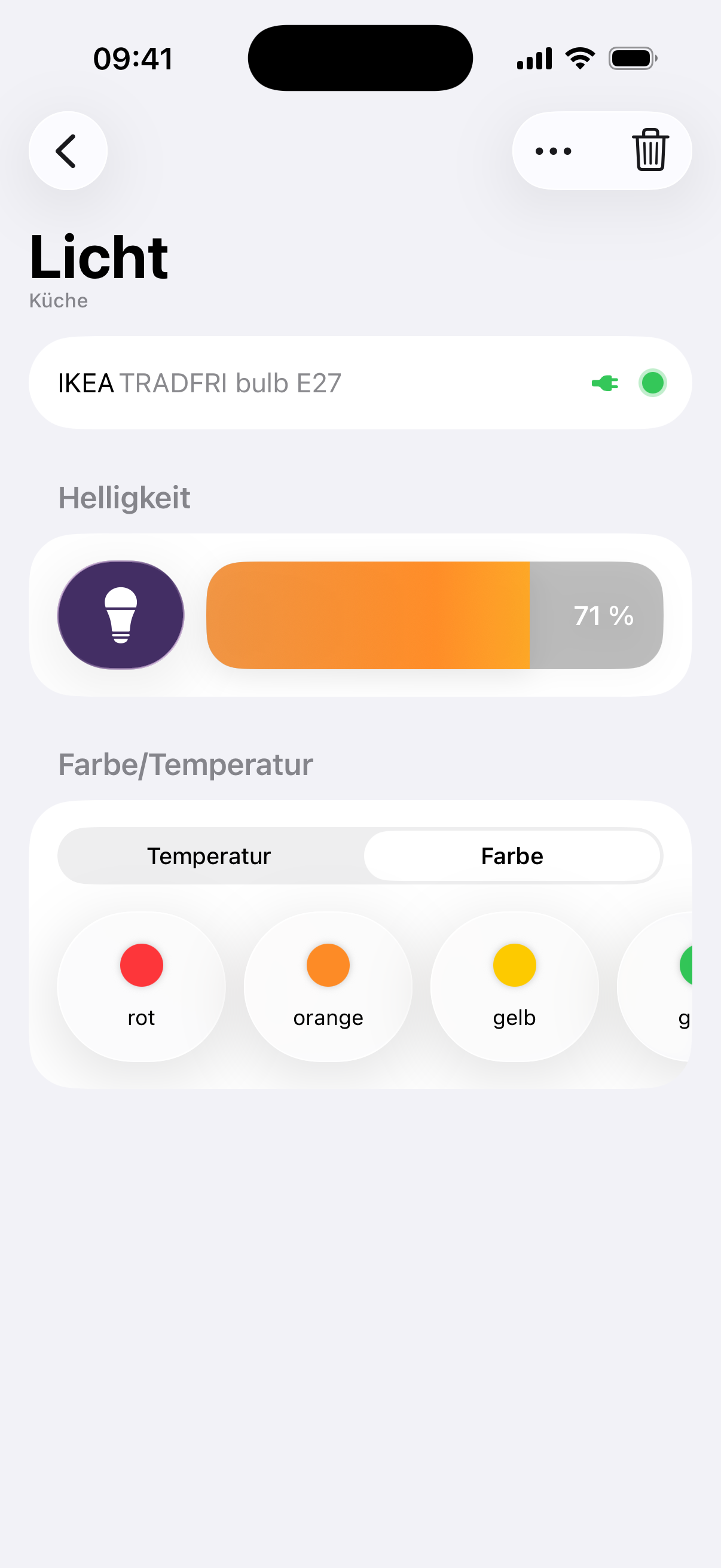Tap the green connection status dot
Screen dimensions: 721x1568
652,382
